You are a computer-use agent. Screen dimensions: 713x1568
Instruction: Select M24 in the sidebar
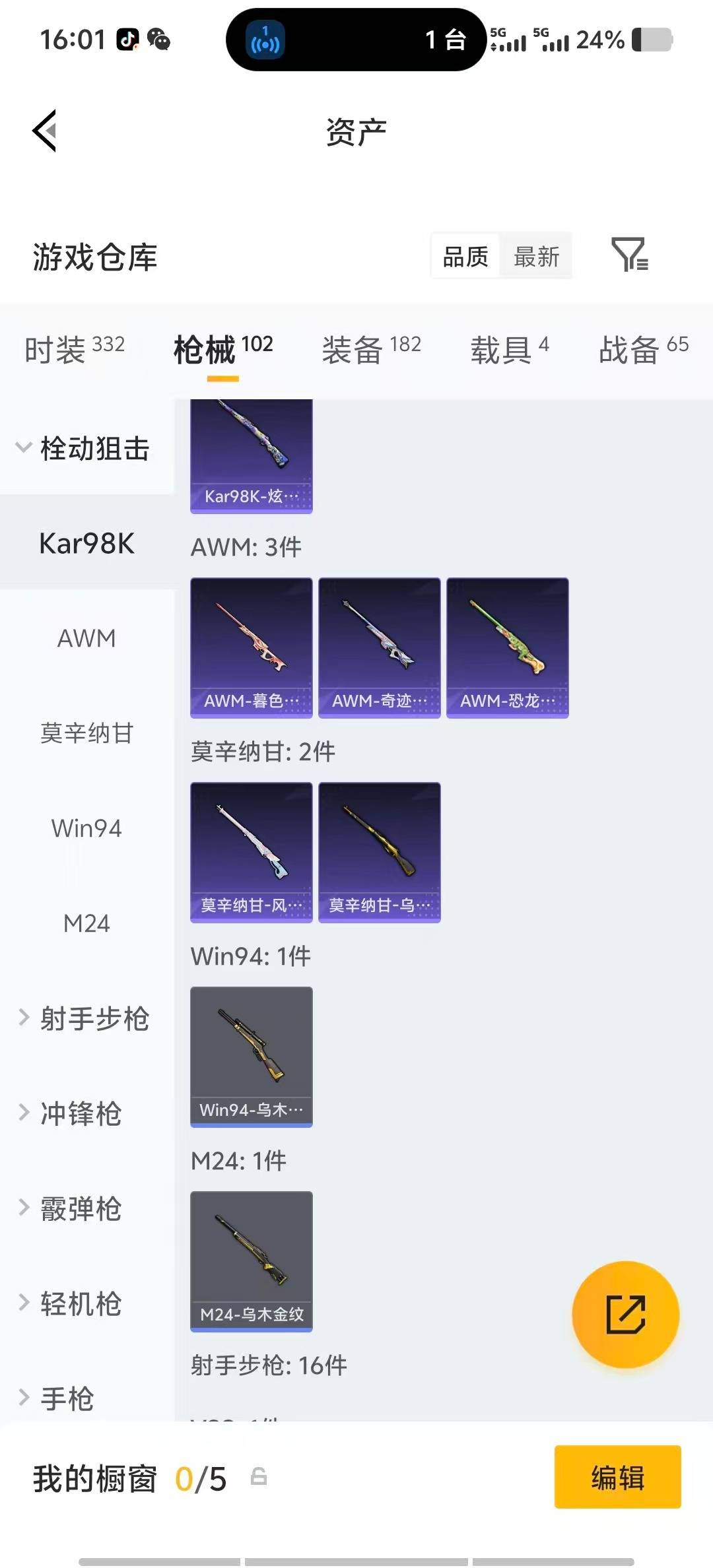tap(85, 923)
